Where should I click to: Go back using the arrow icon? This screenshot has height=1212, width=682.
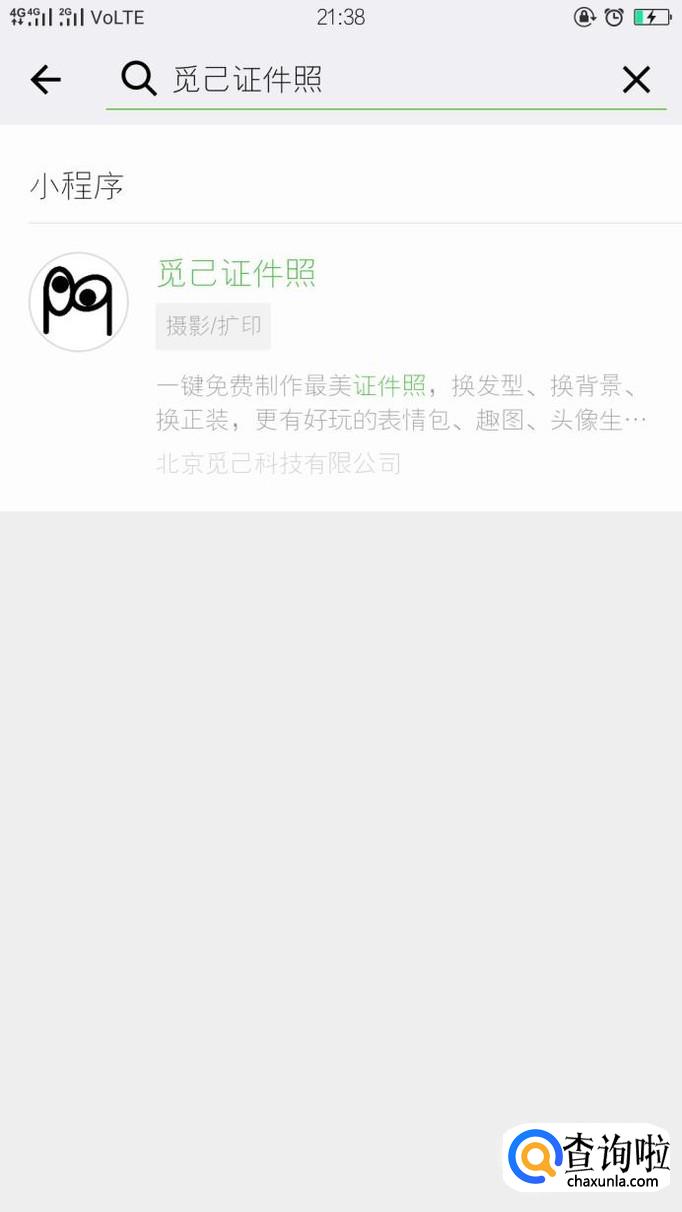pyautogui.click(x=45, y=79)
